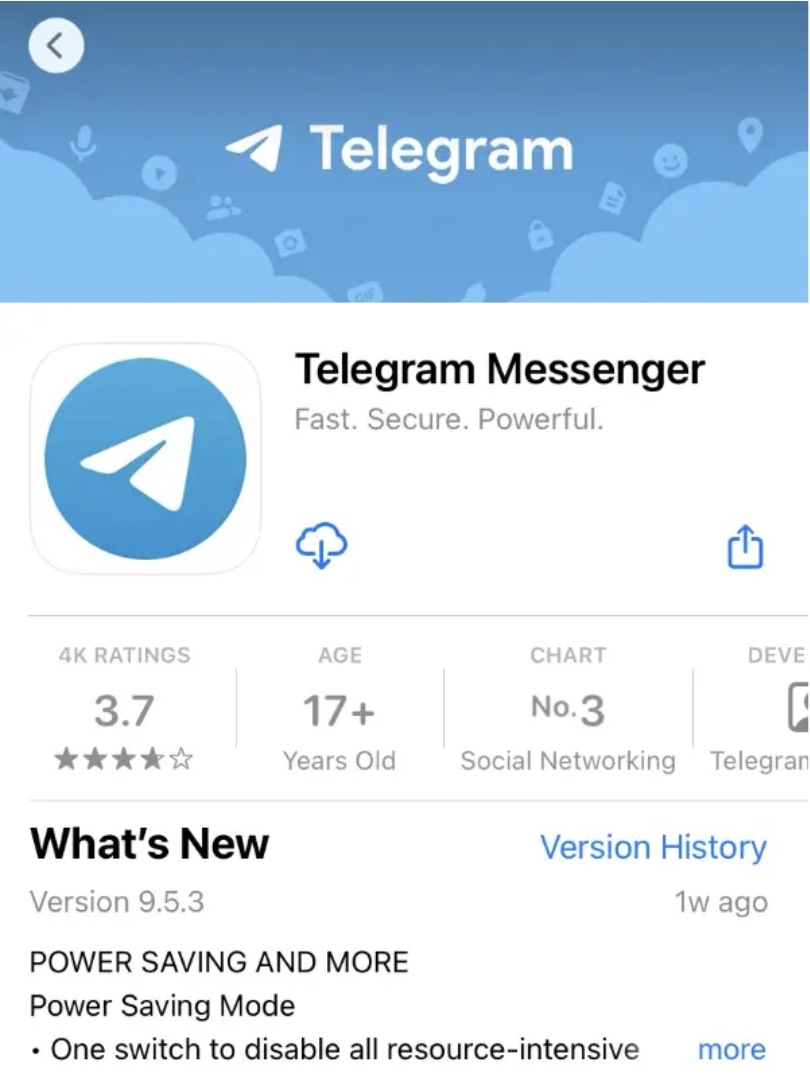
Task: Tap the empty fifth star
Action: tap(182, 757)
